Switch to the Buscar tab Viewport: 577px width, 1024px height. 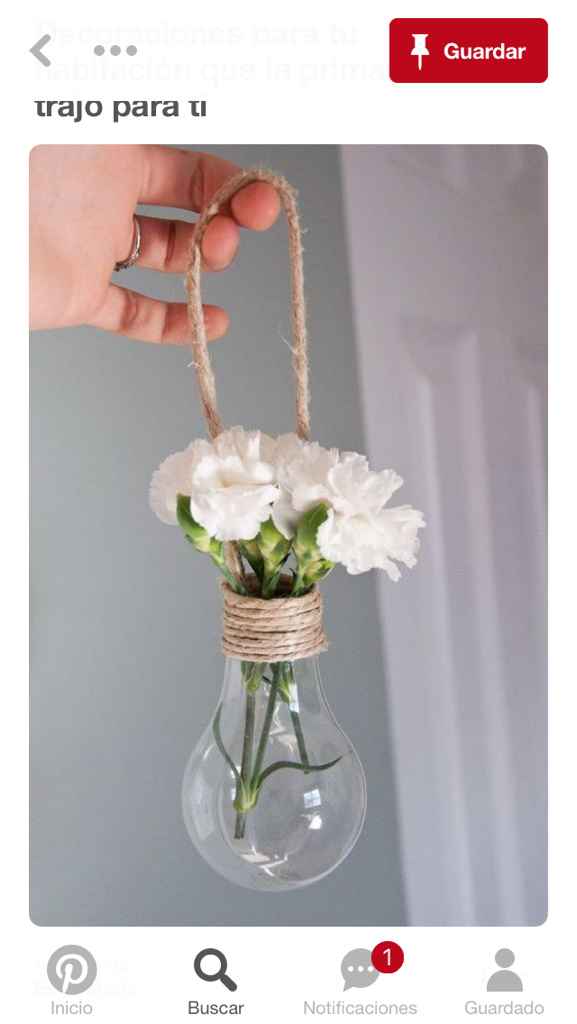215,980
